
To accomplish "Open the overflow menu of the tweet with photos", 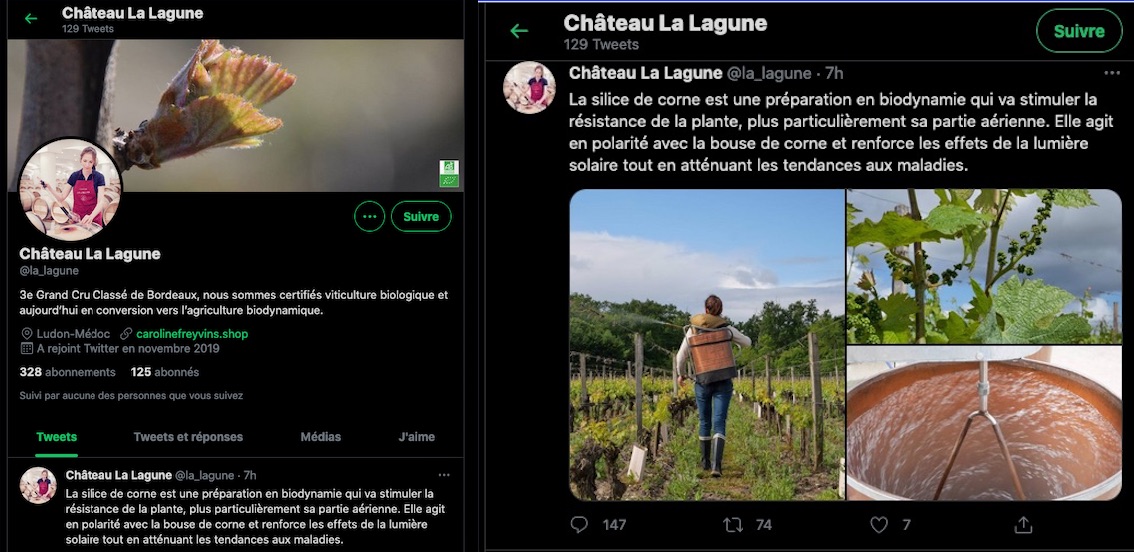I will (1112, 73).
